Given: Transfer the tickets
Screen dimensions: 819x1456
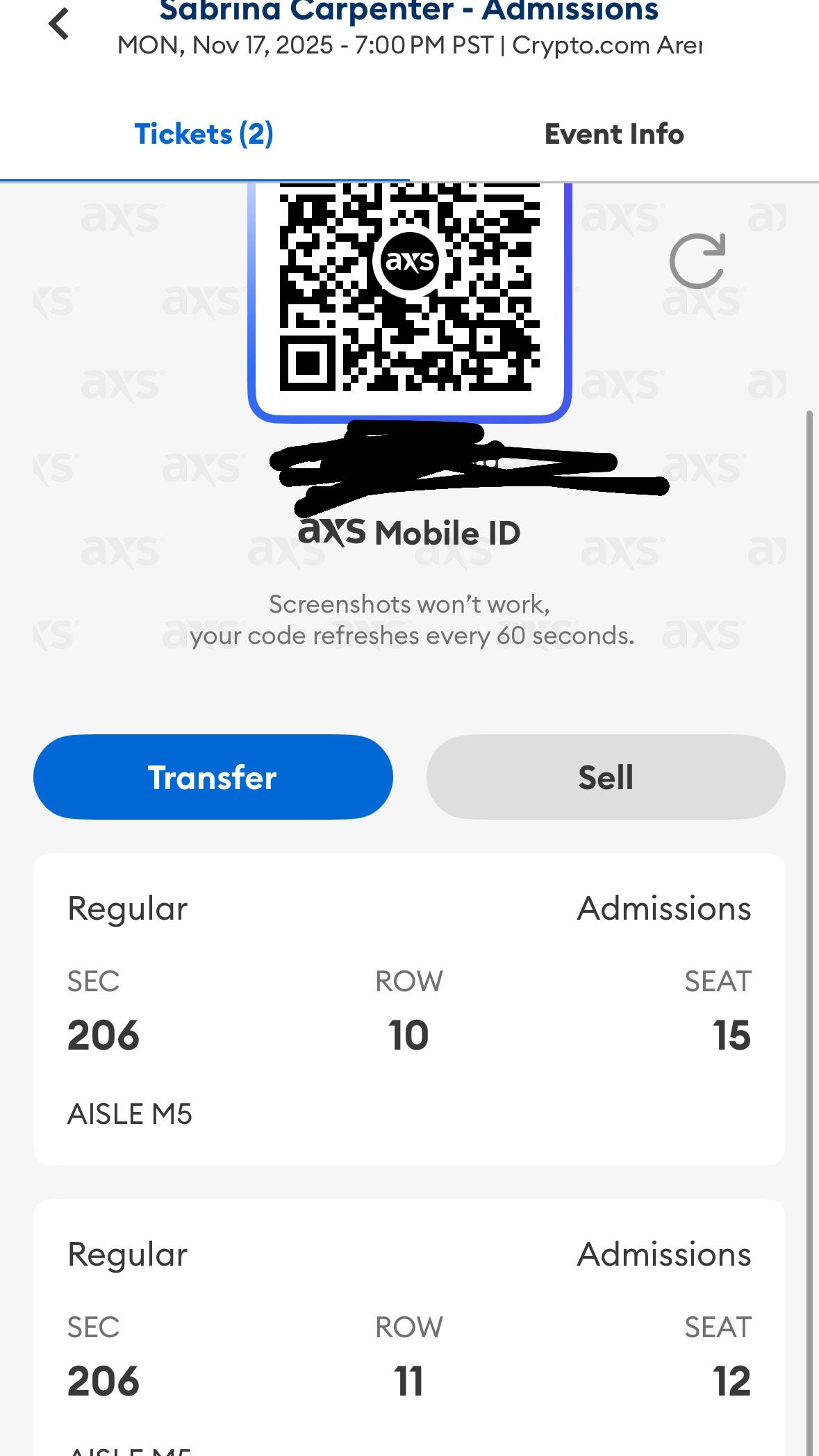Looking at the screenshot, I should [x=213, y=777].
